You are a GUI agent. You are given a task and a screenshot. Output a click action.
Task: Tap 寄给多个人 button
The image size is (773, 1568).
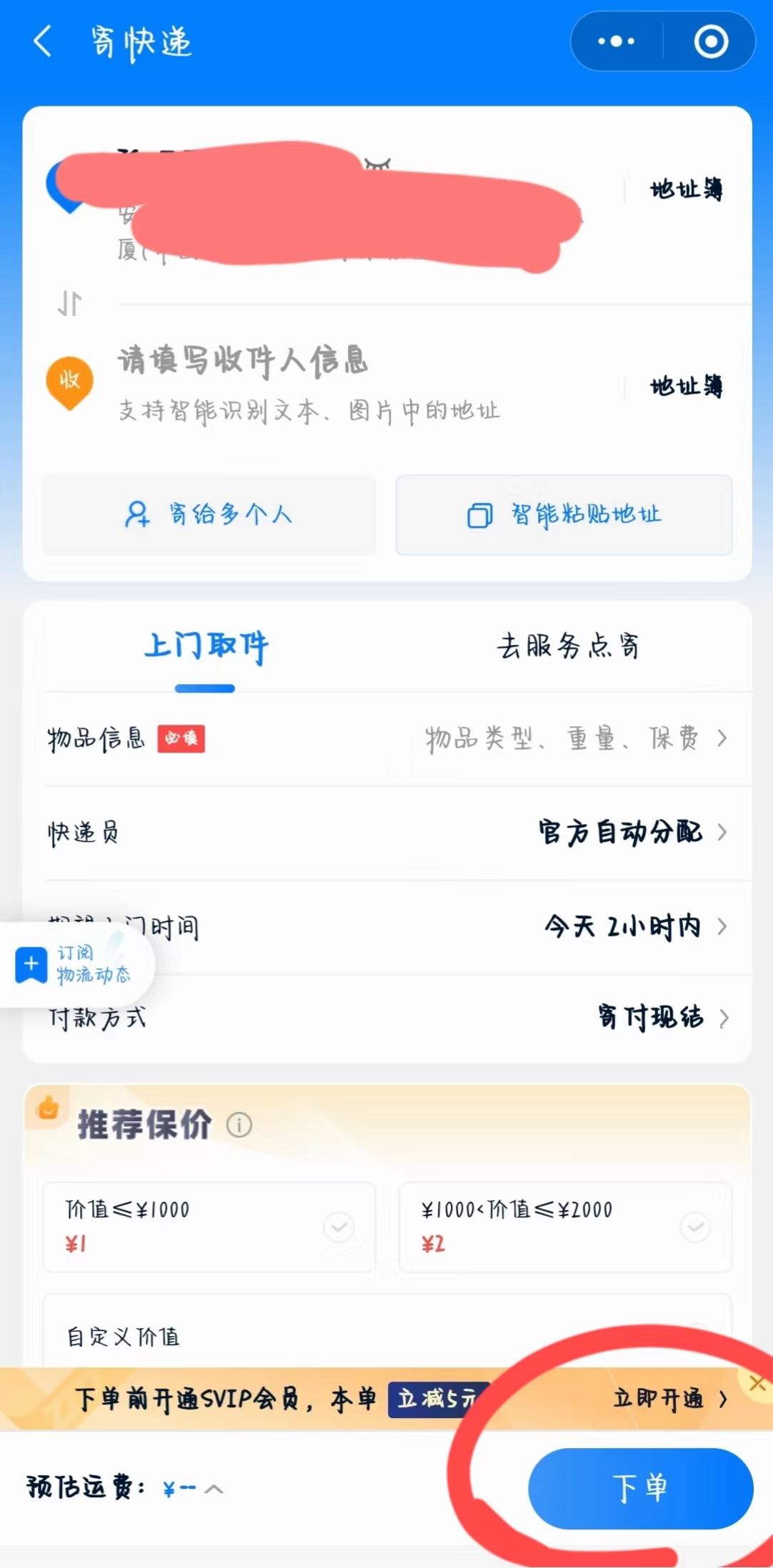pyautogui.click(x=209, y=514)
